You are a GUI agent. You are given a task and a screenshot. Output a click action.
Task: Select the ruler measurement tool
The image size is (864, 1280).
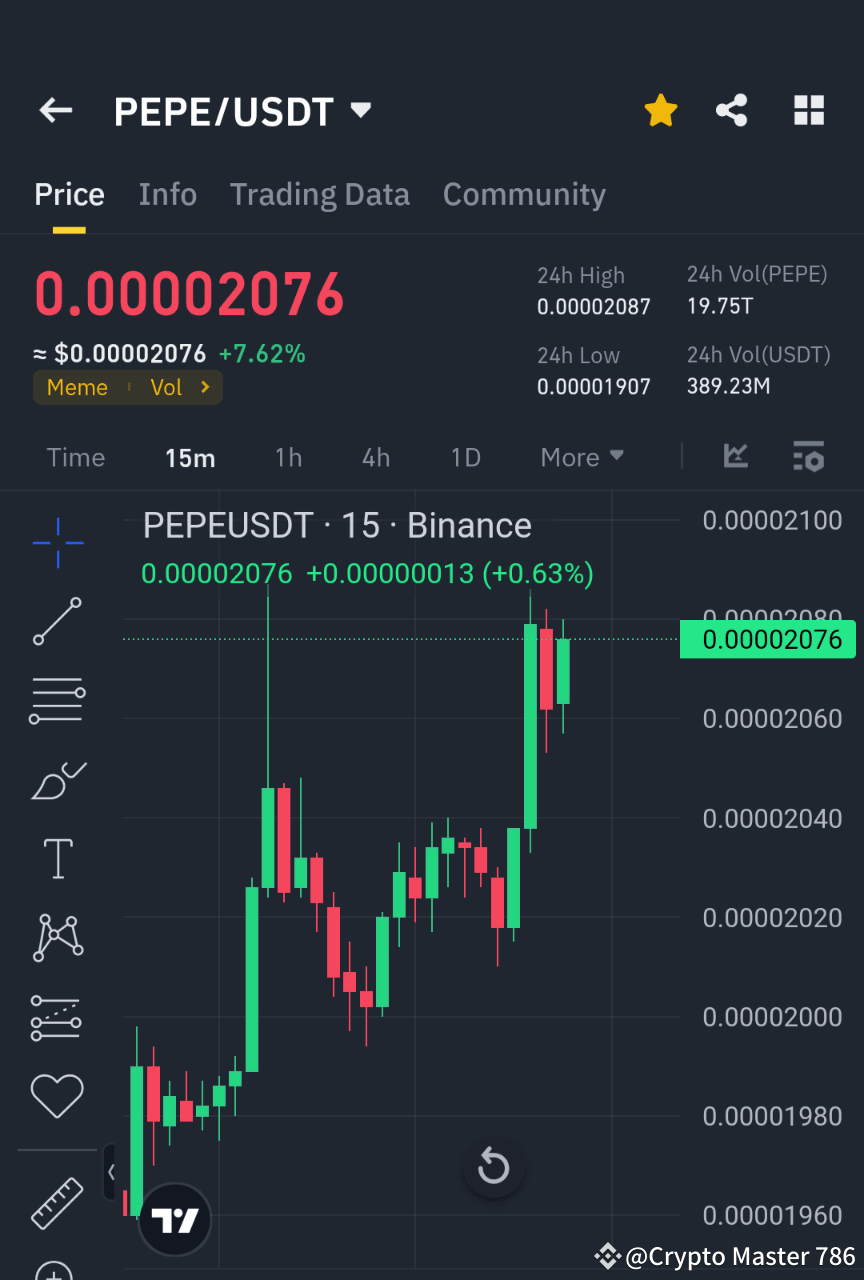(57, 1203)
